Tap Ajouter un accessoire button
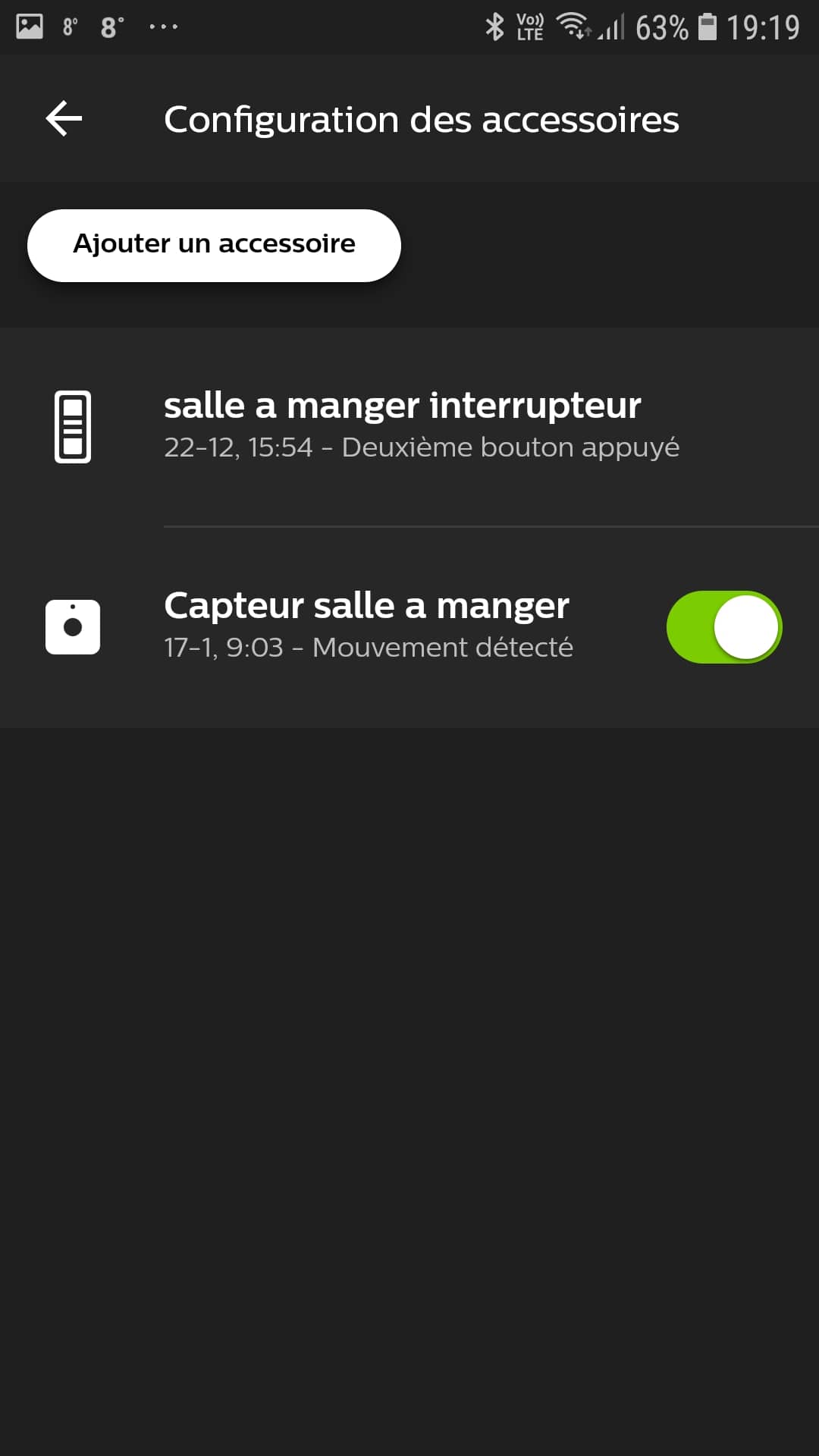The height and width of the screenshot is (1456, 819). click(214, 245)
